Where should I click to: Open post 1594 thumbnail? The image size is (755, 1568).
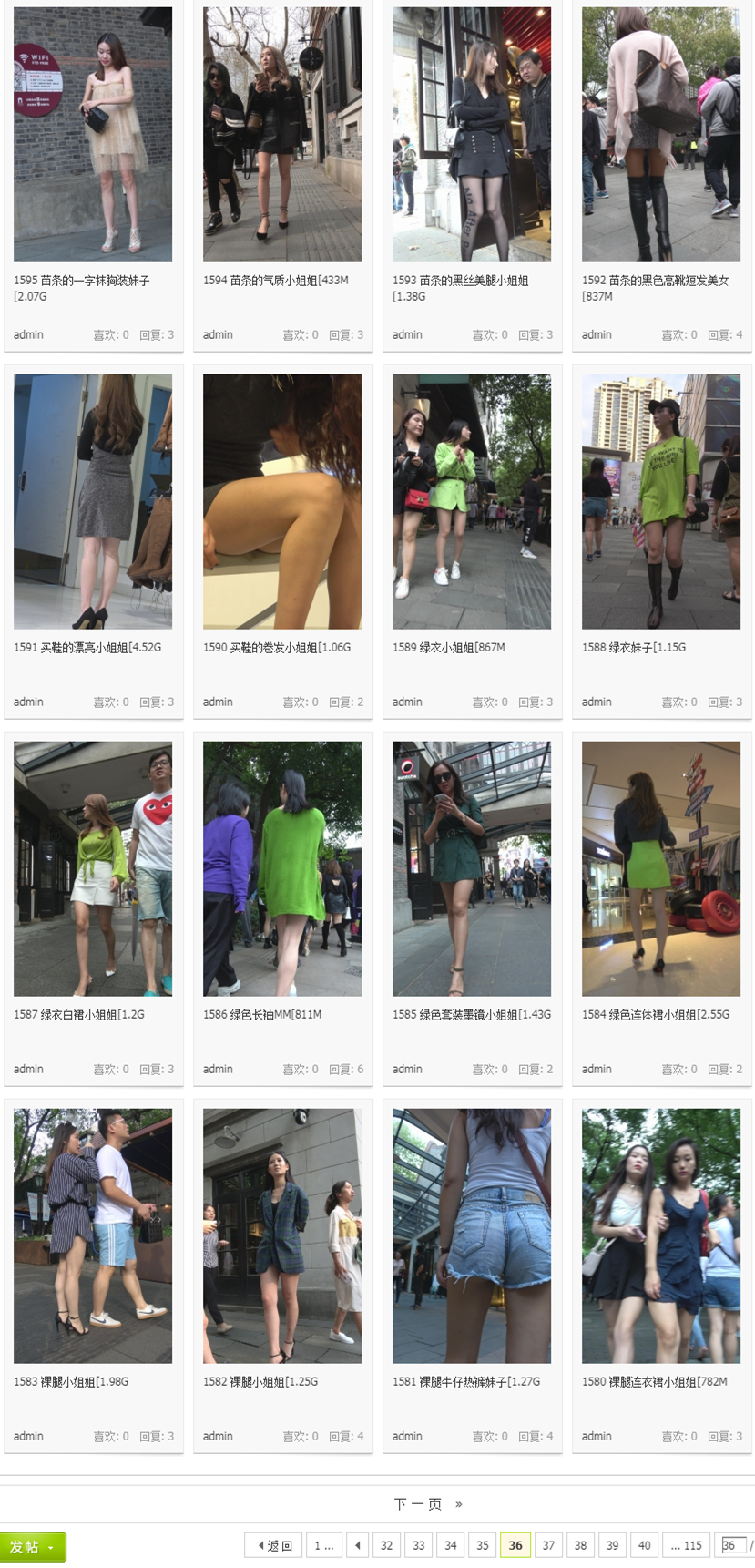click(x=282, y=135)
